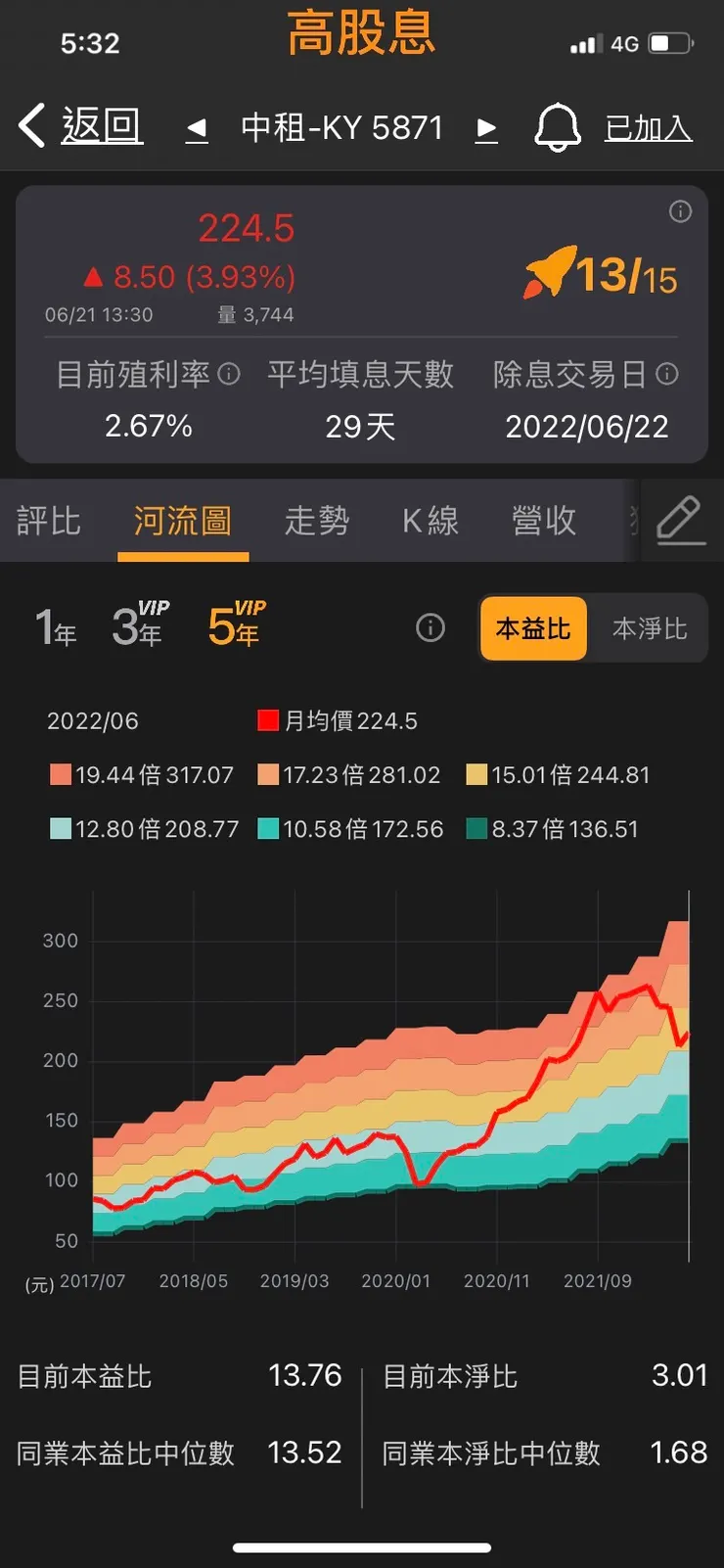
Task: Tap the back chevron arrow icon
Action: coord(30,125)
